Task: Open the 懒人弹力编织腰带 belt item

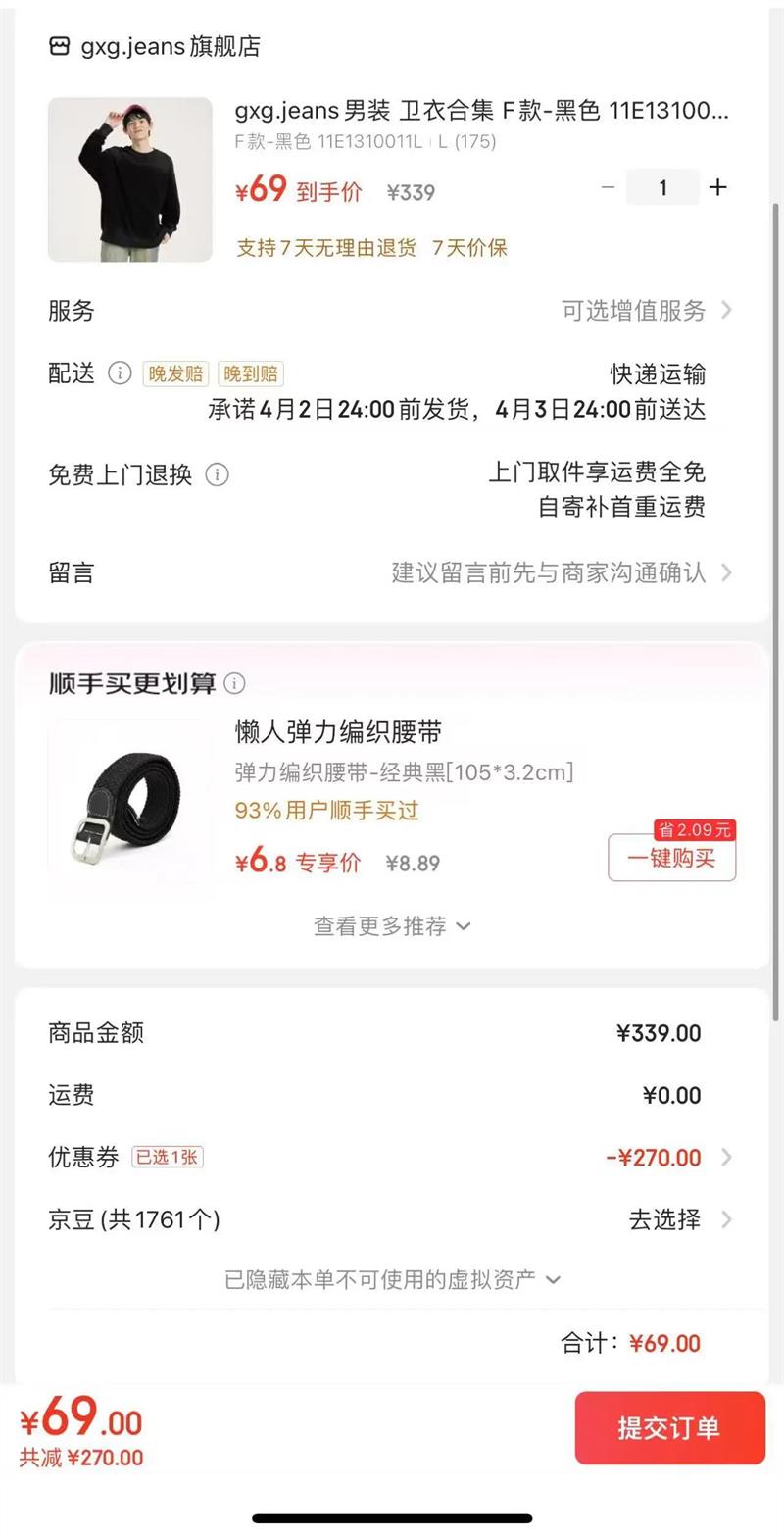Action: (338, 732)
